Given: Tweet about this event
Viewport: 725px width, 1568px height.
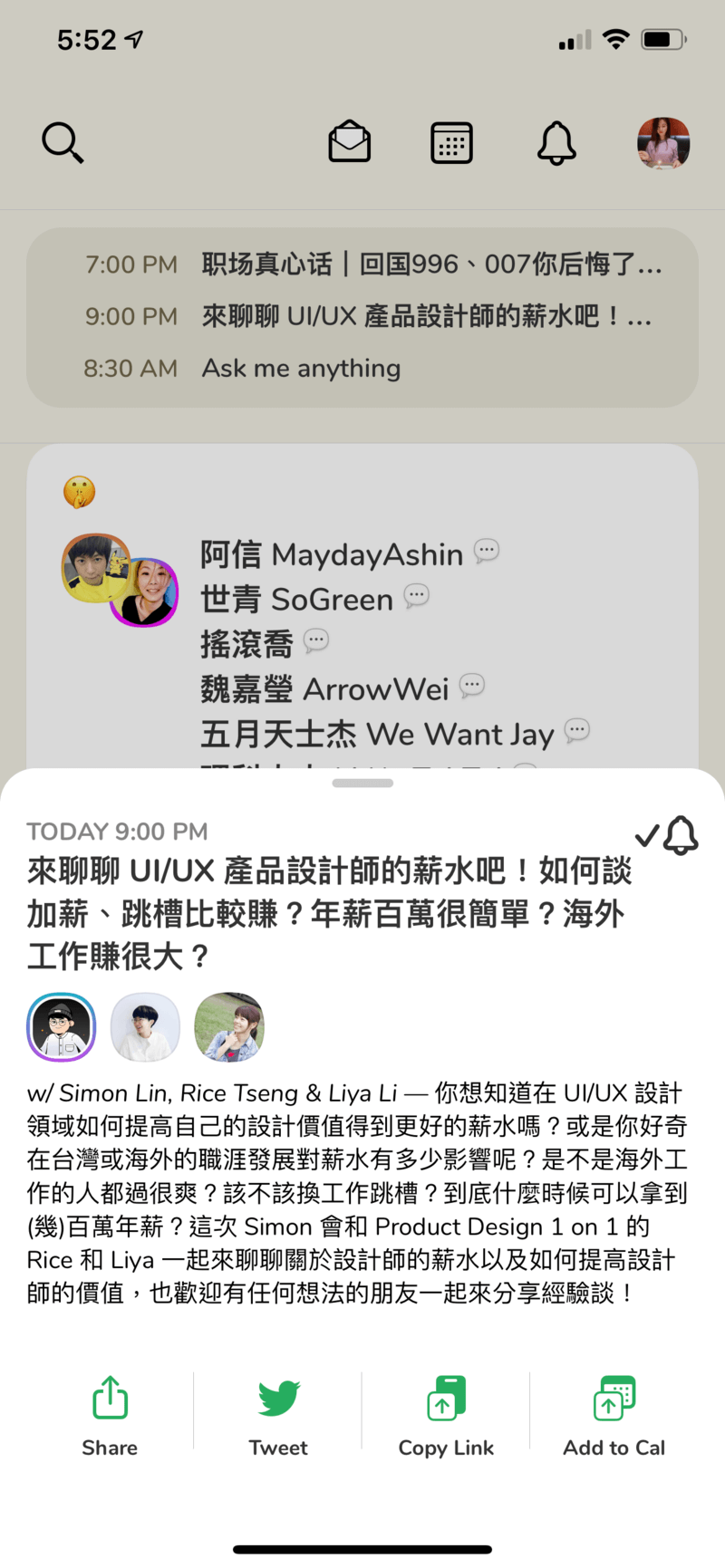Looking at the screenshot, I should point(278,1416).
